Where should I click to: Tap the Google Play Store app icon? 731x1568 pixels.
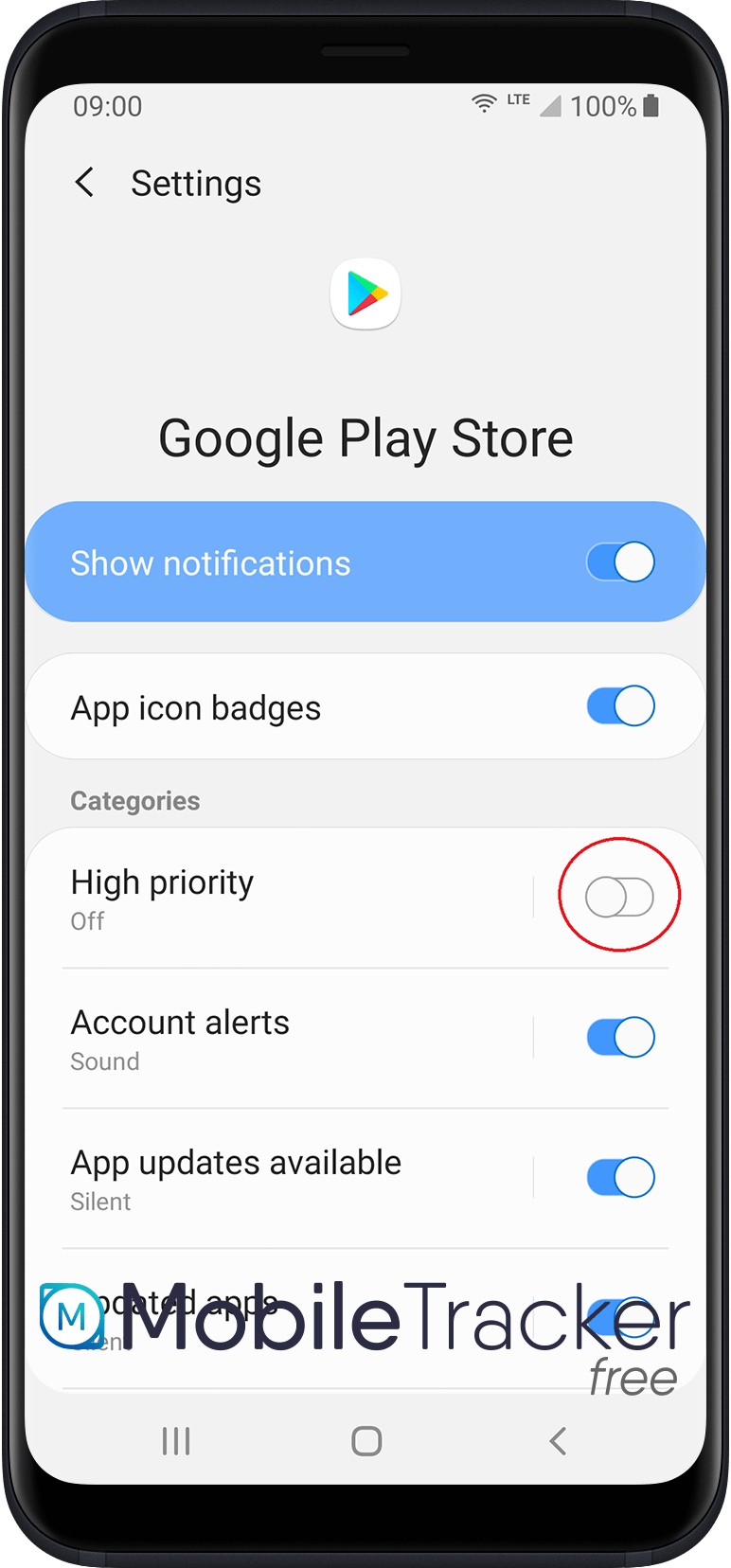tap(365, 294)
